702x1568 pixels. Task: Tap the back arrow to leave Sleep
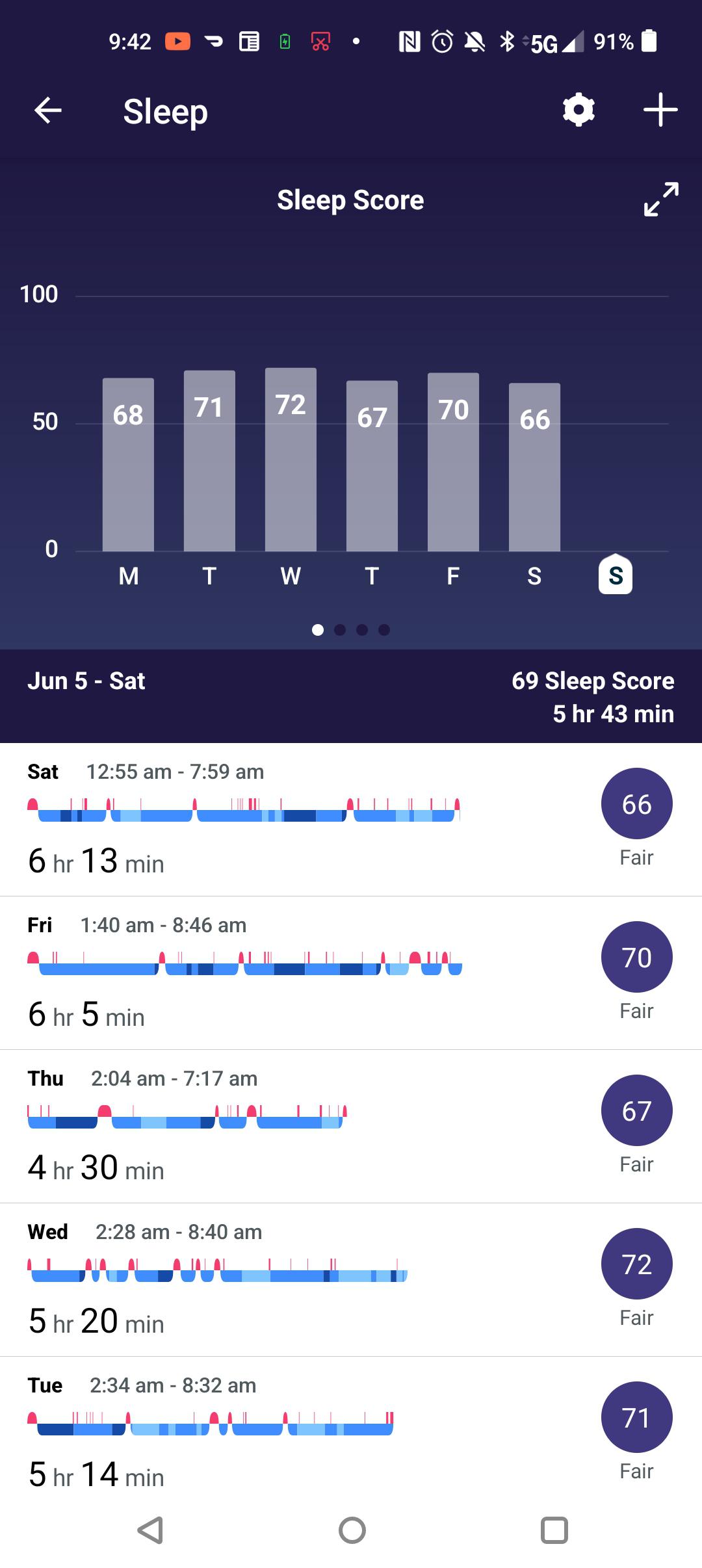click(47, 110)
